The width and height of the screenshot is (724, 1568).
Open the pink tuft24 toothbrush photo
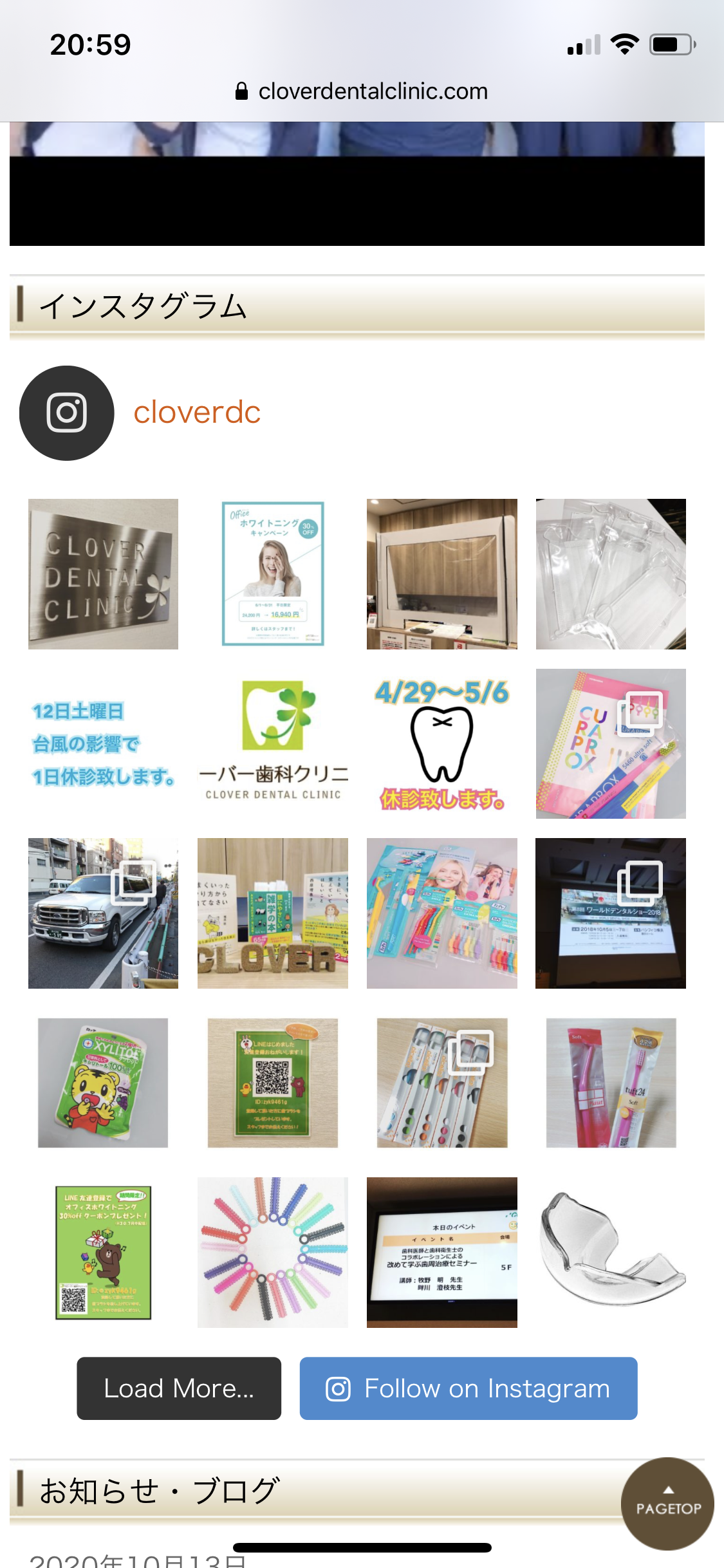pyautogui.click(x=611, y=1083)
